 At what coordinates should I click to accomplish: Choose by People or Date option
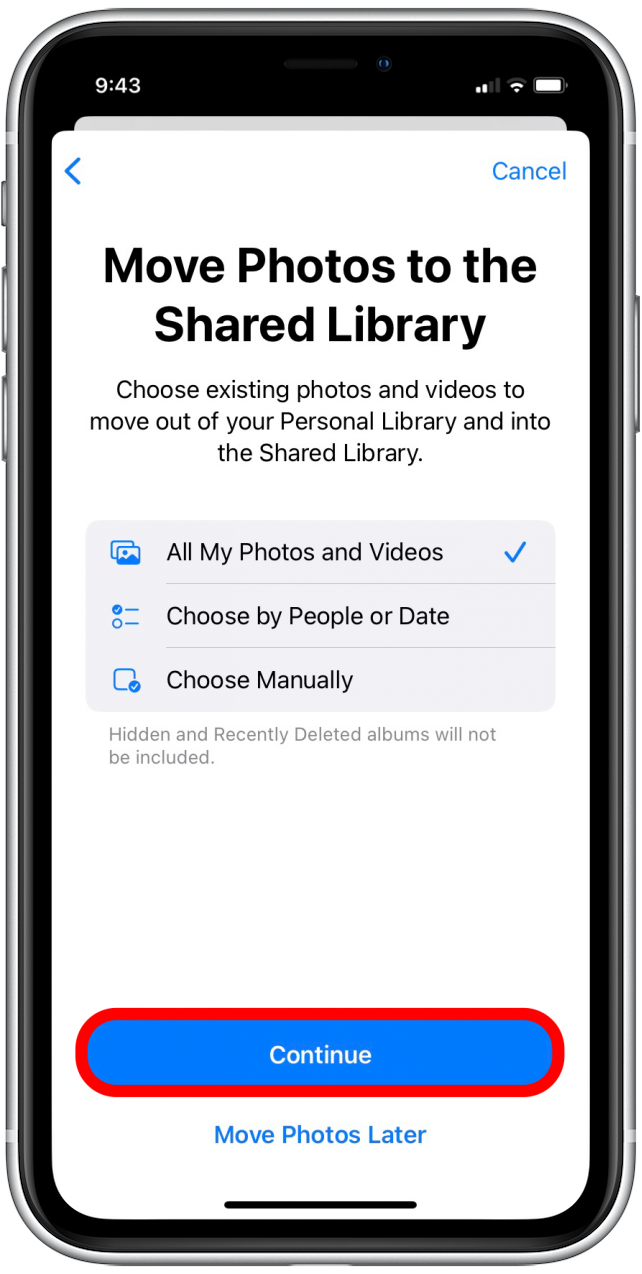pos(320,616)
